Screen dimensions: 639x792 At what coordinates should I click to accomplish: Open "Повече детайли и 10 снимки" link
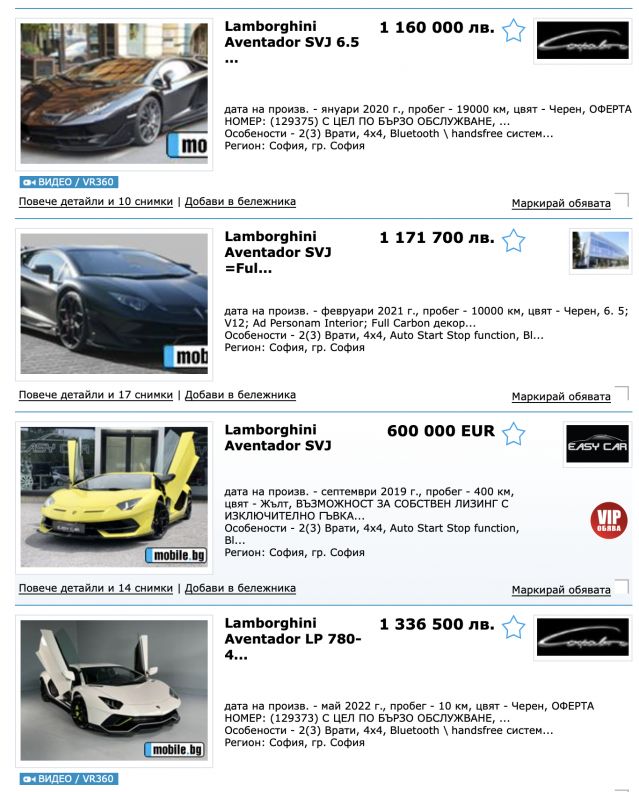tap(96, 201)
